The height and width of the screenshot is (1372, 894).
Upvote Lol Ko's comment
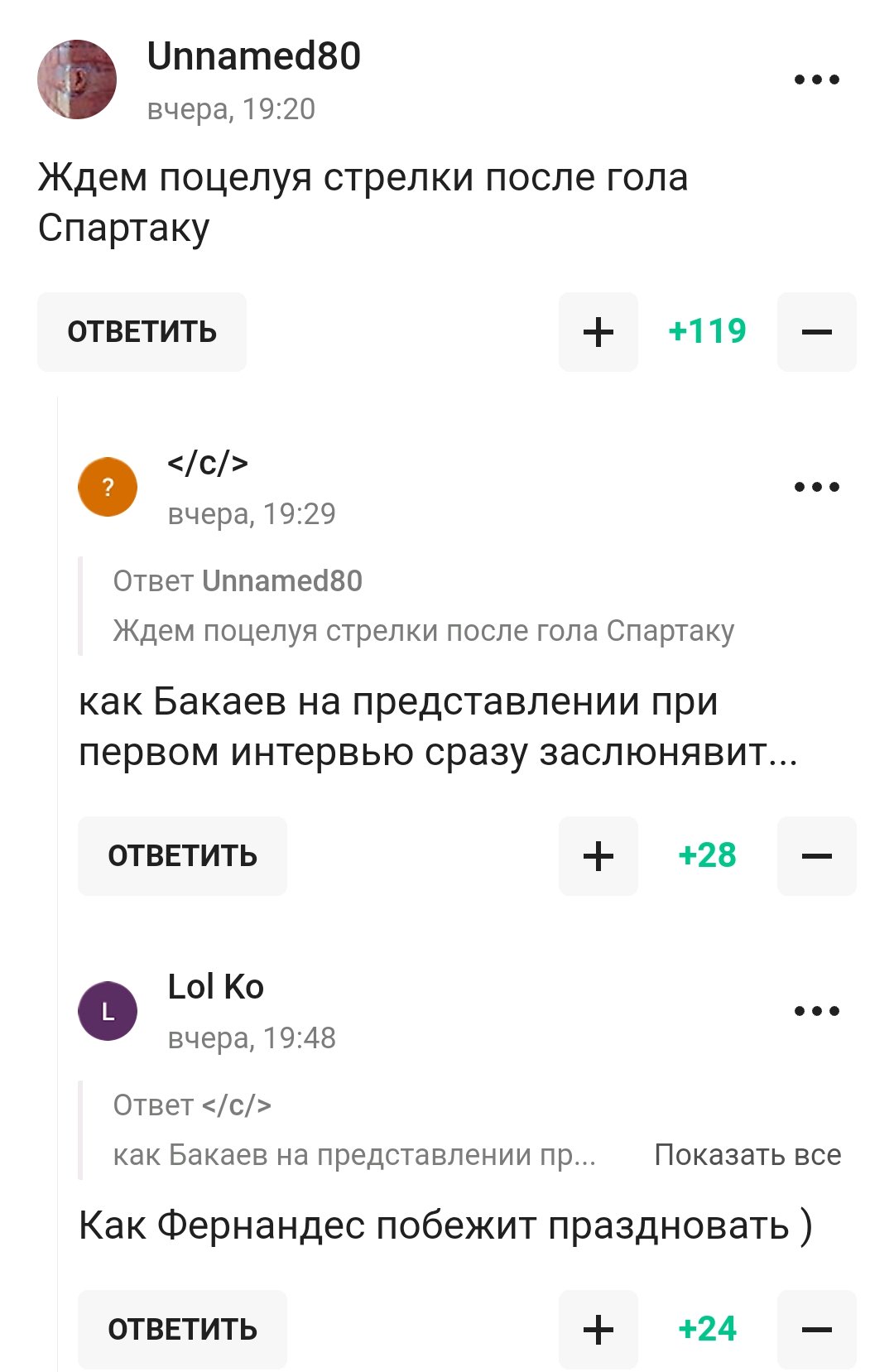[x=598, y=1330]
